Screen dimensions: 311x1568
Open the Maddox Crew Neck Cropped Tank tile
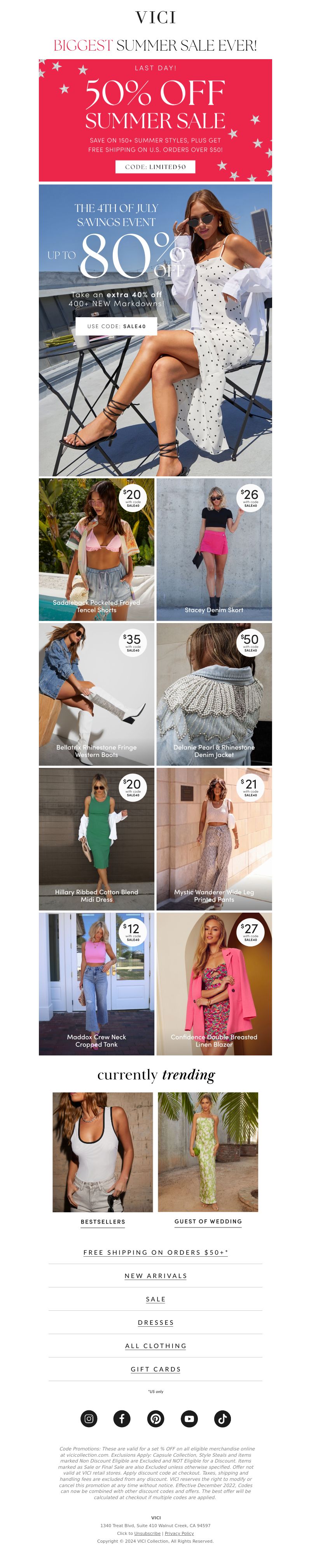coord(97,984)
